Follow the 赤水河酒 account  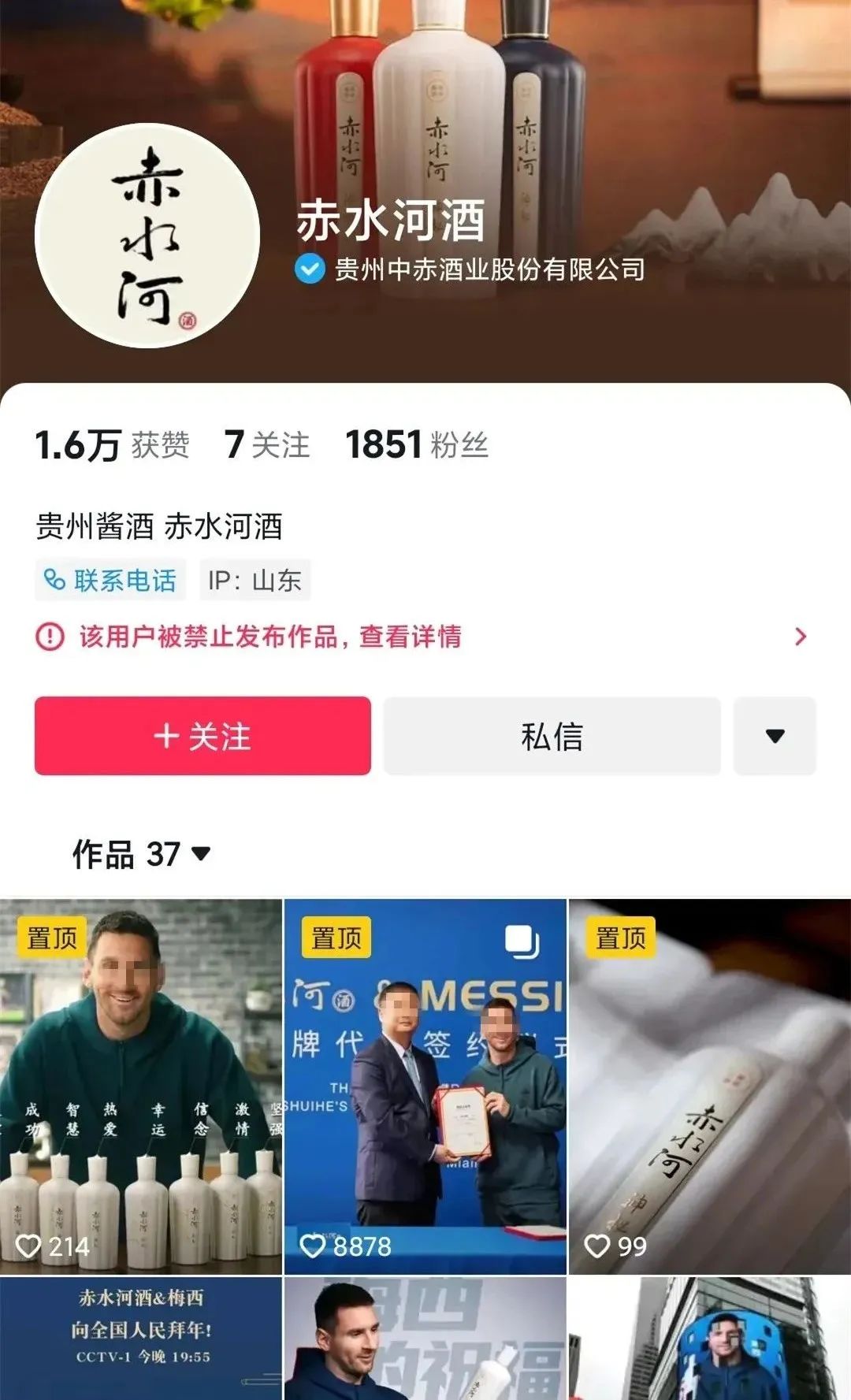pyautogui.click(x=203, y=736)
